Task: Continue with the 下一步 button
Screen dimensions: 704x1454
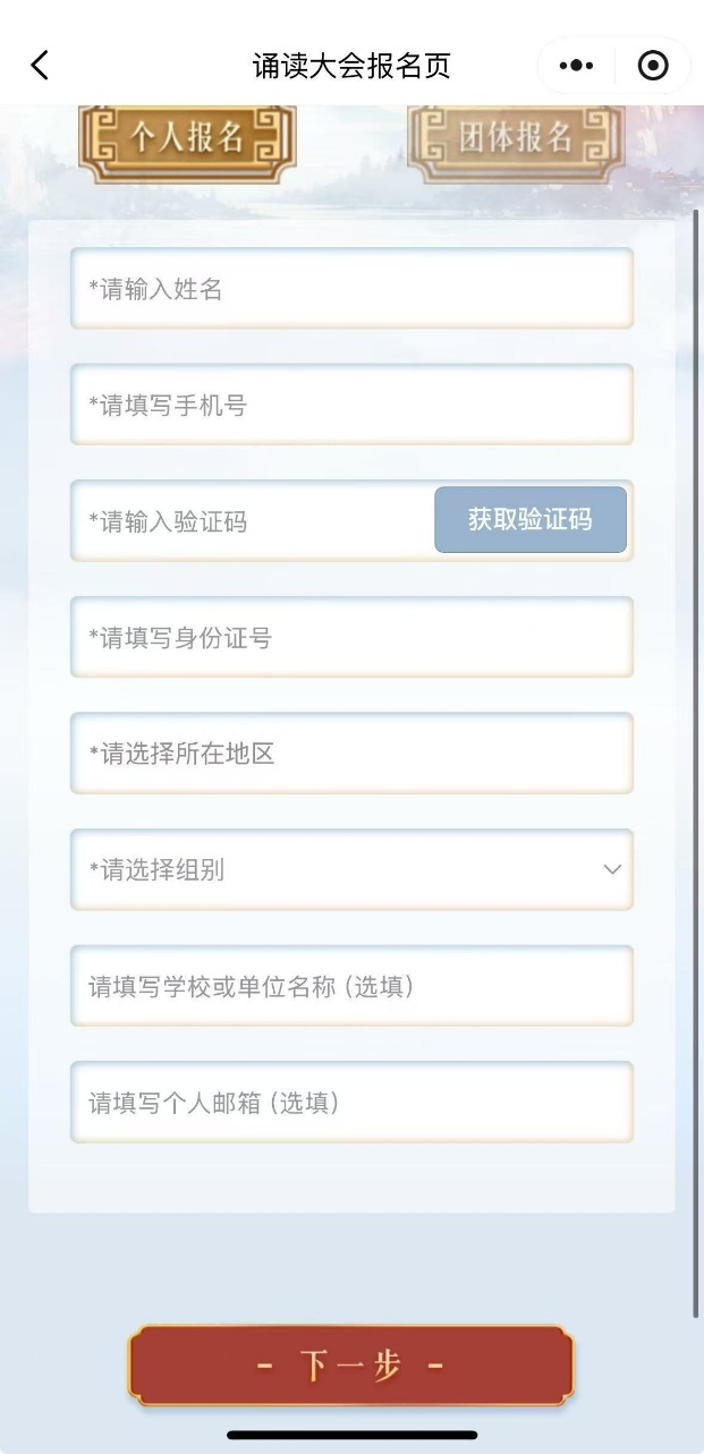Action: [x=351, y=1365]
